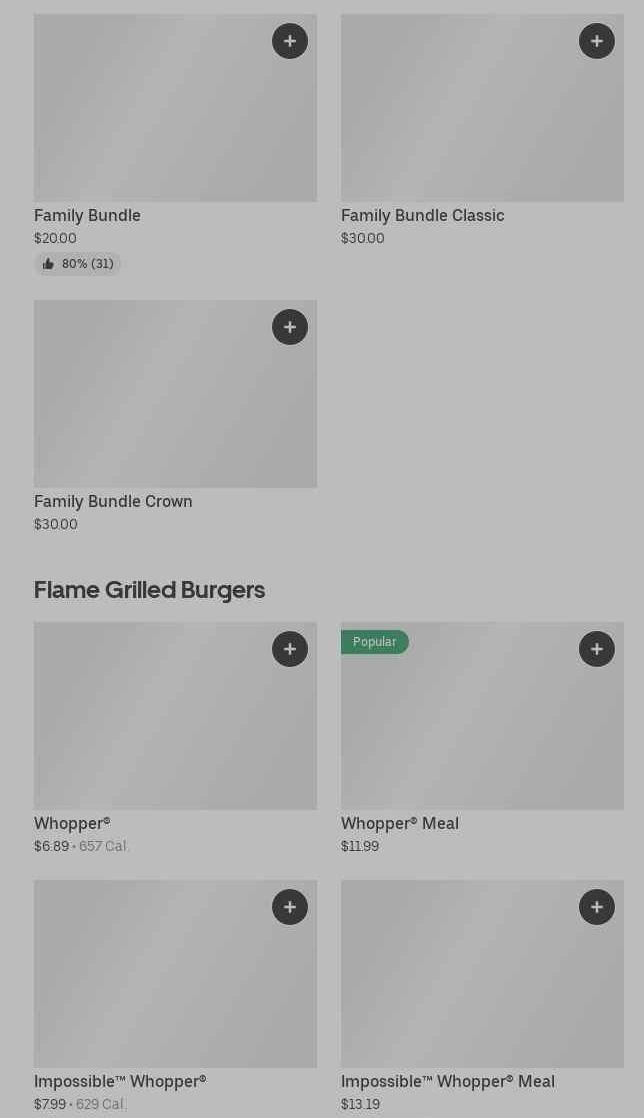The width and height of the screenshot is (644, 1118).
Task: Add the Whopper® to cart
Action: [x=290, y=649]
